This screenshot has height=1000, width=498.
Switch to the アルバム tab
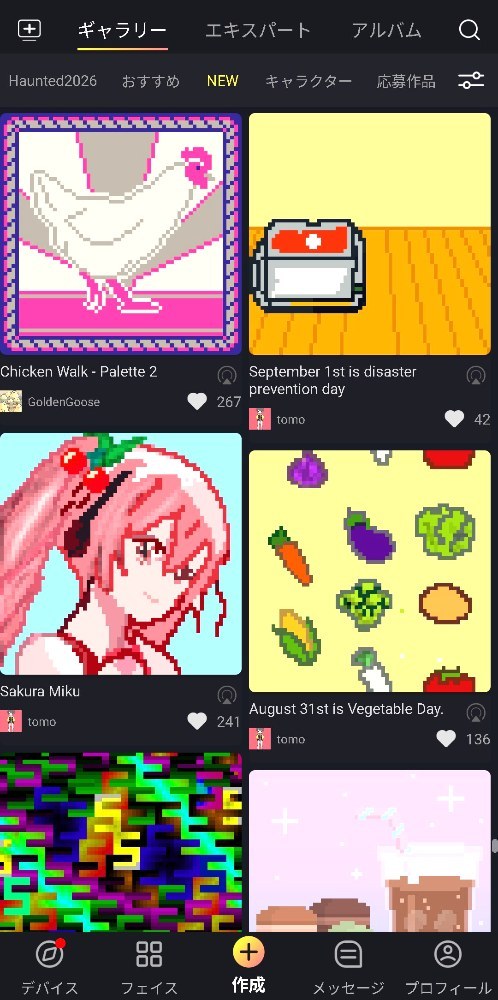click(386, 30)
